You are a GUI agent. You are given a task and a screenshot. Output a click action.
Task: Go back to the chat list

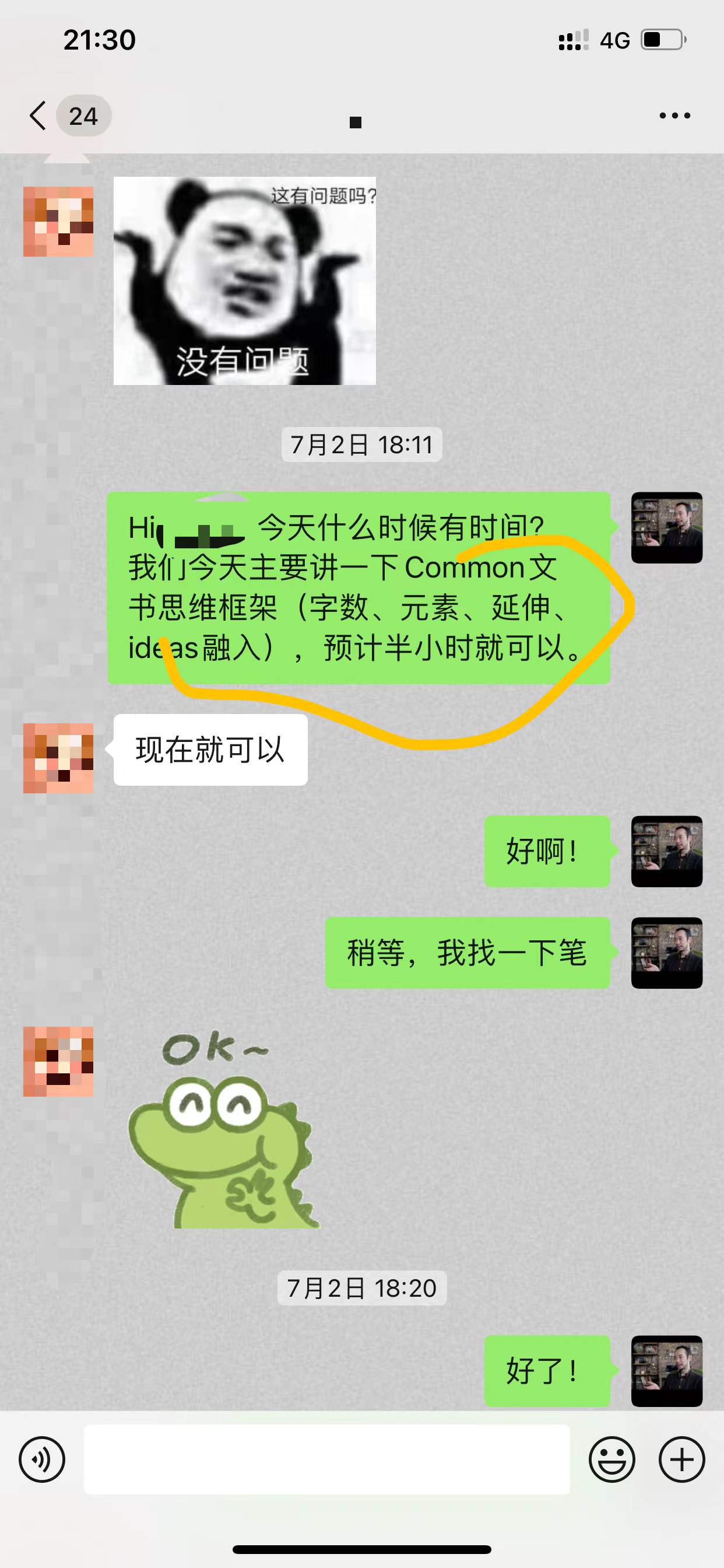(38, 116)
